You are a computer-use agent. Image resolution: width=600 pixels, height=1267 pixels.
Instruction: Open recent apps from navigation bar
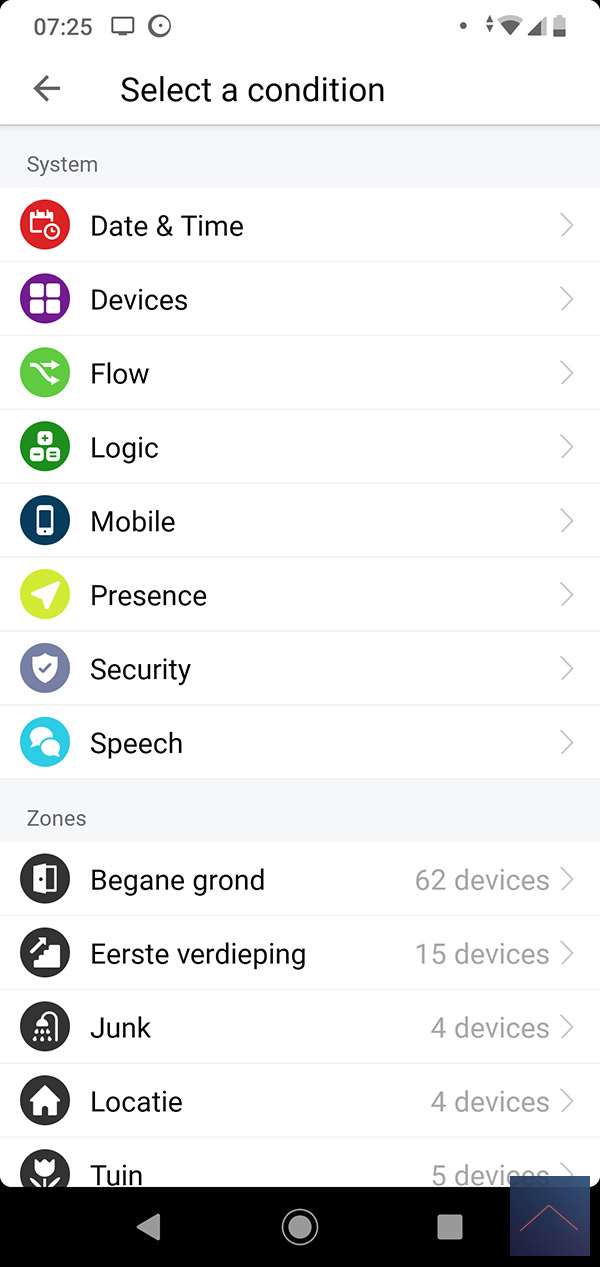tap(450, 1227)
